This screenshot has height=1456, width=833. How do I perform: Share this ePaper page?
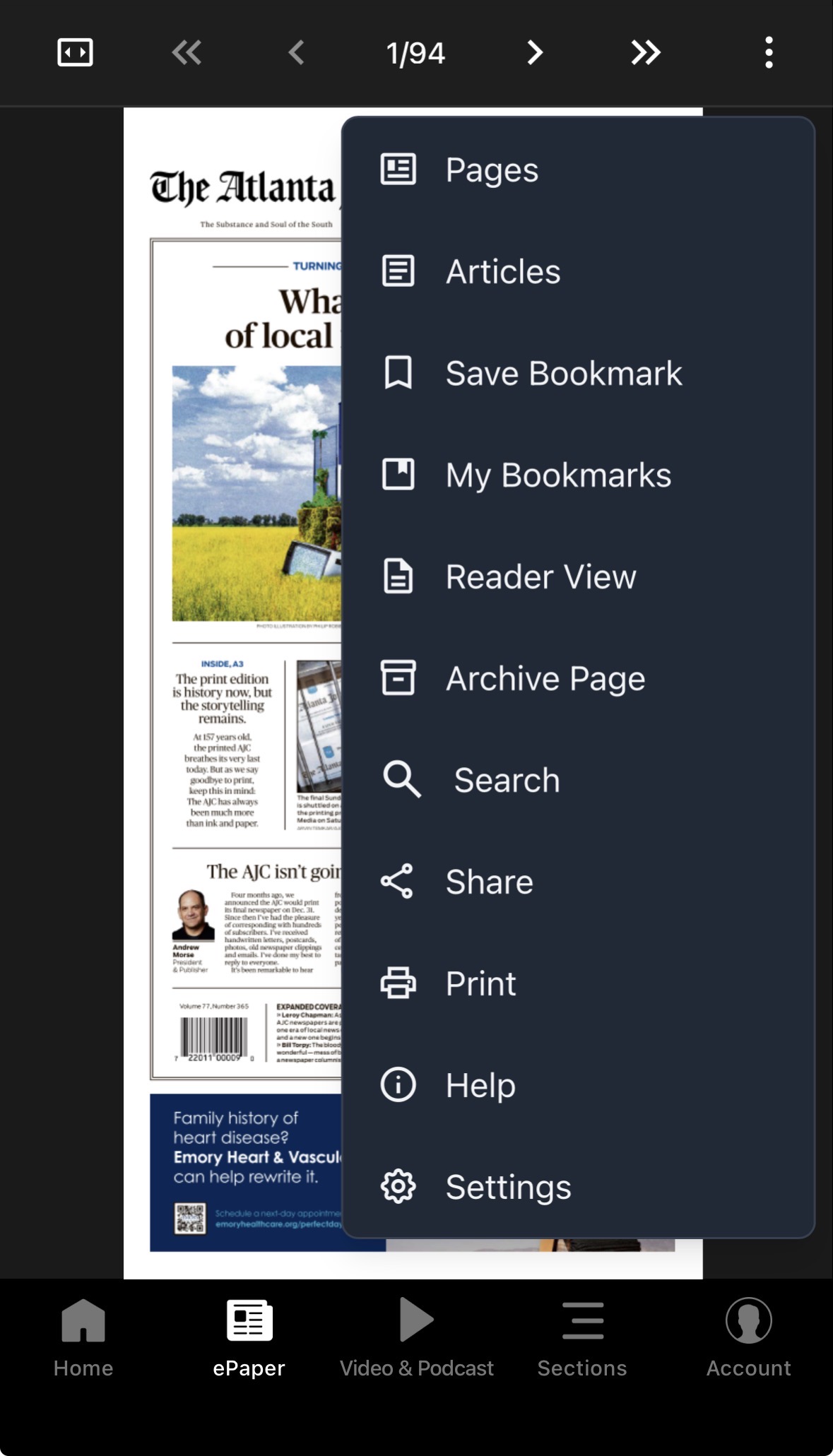(489, 882)
